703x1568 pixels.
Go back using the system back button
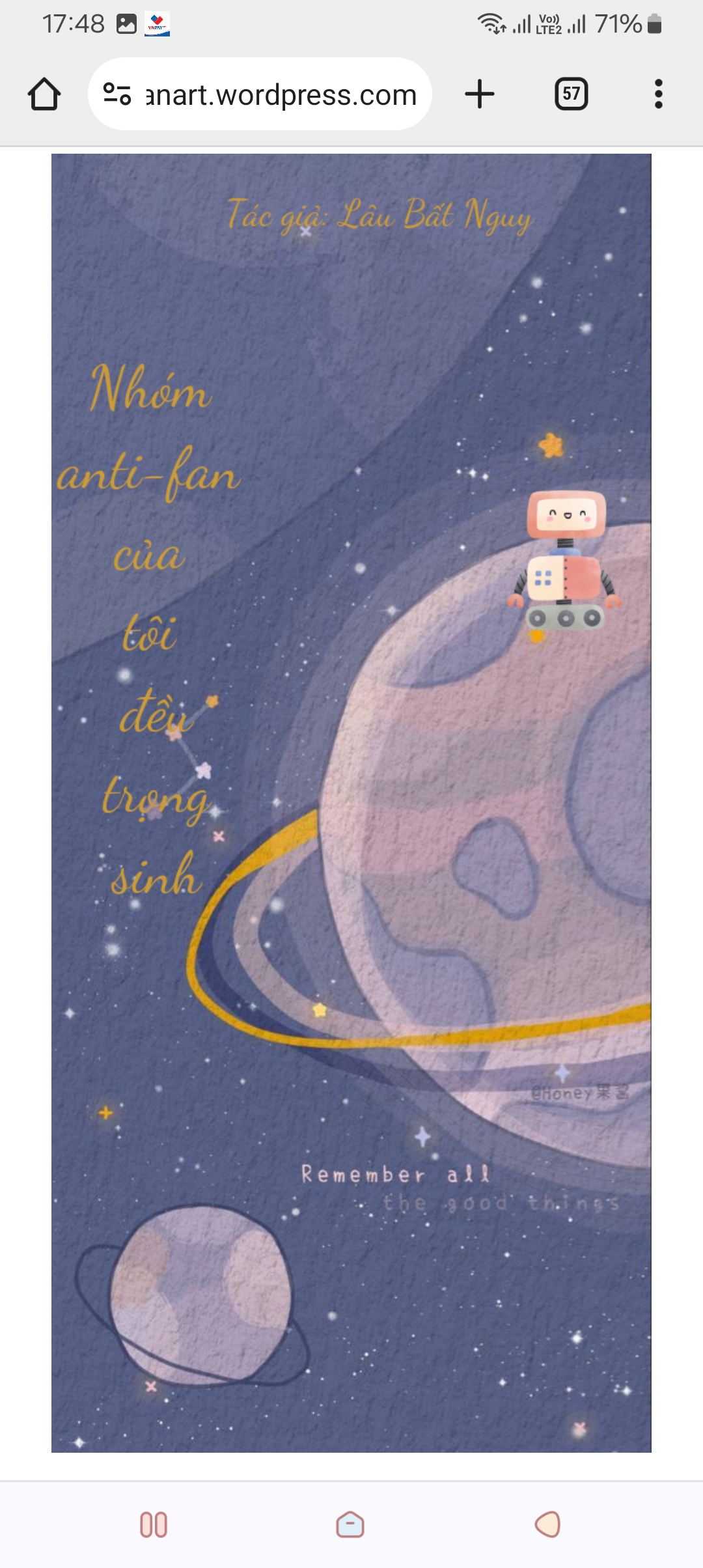click(x=547, y=1524)
